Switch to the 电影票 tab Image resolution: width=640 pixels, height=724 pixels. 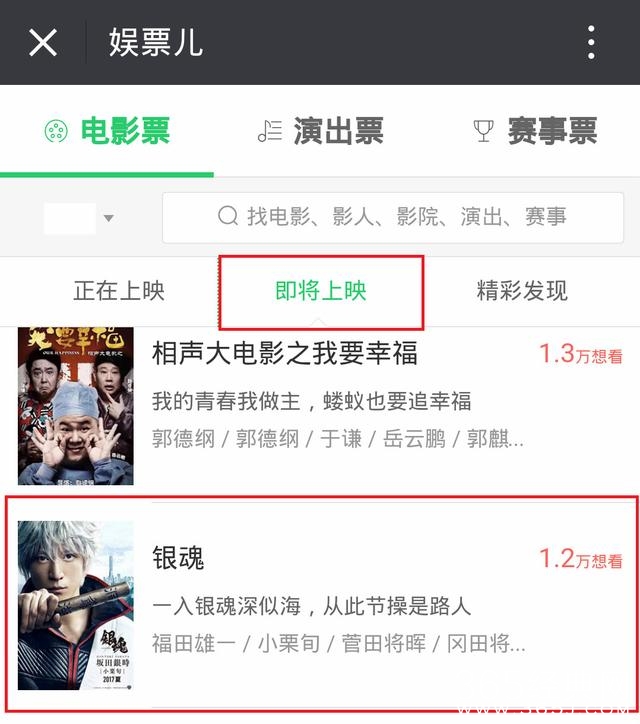click(107, 131)
